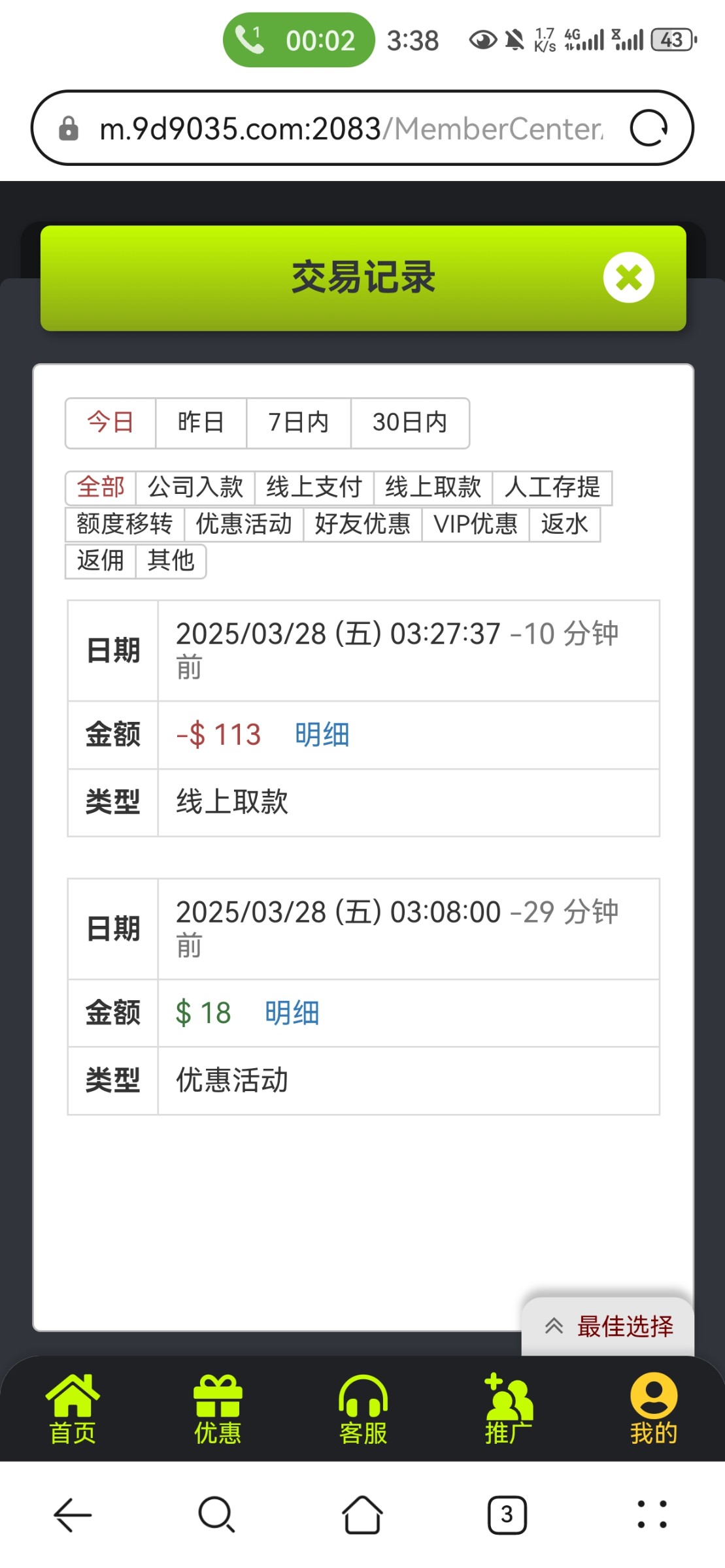Viewport: 725px width, 1568px height.
Task: Select the 30日内 date range
Action: (410, 423)
